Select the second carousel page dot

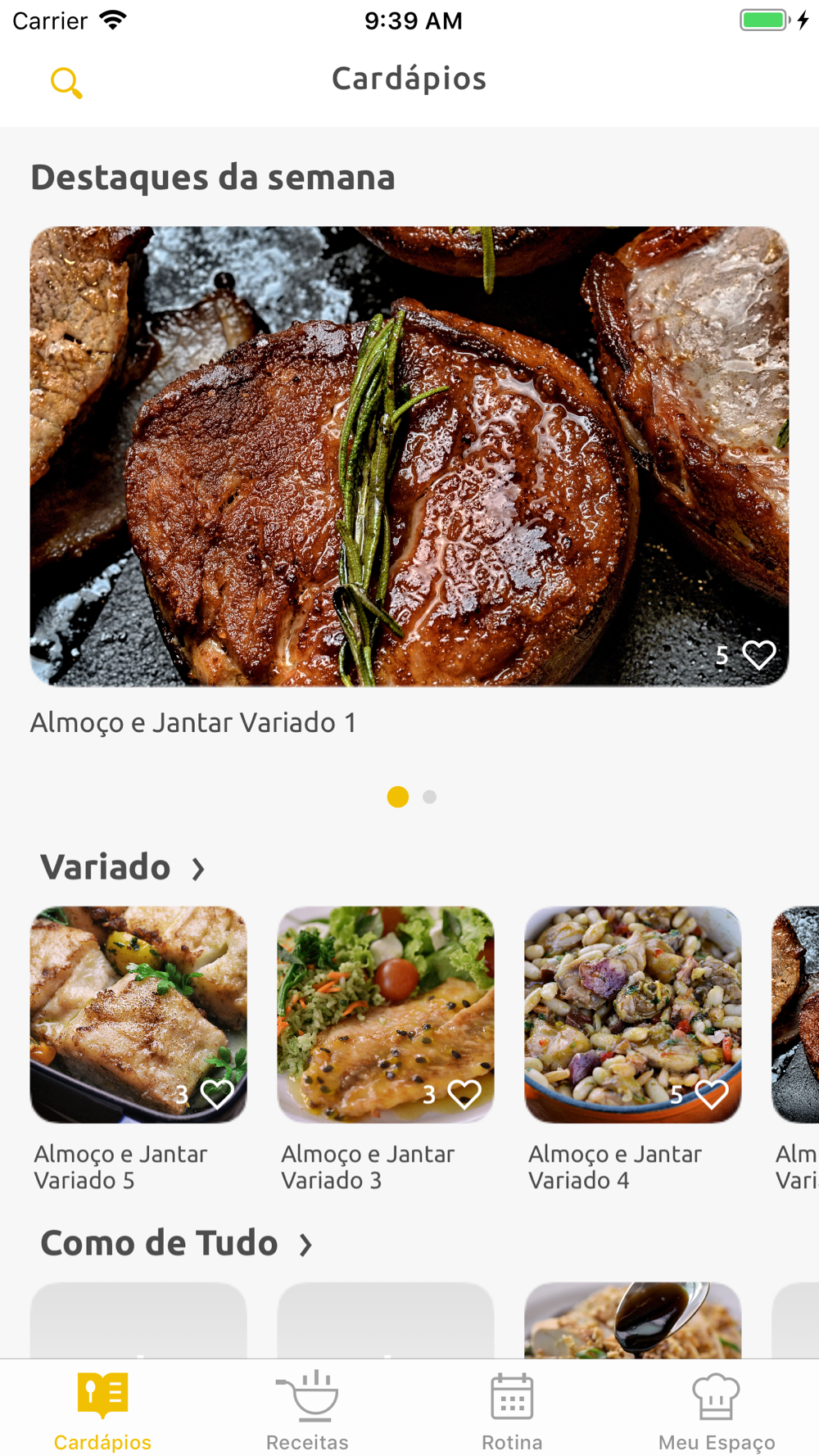point(430,797)
